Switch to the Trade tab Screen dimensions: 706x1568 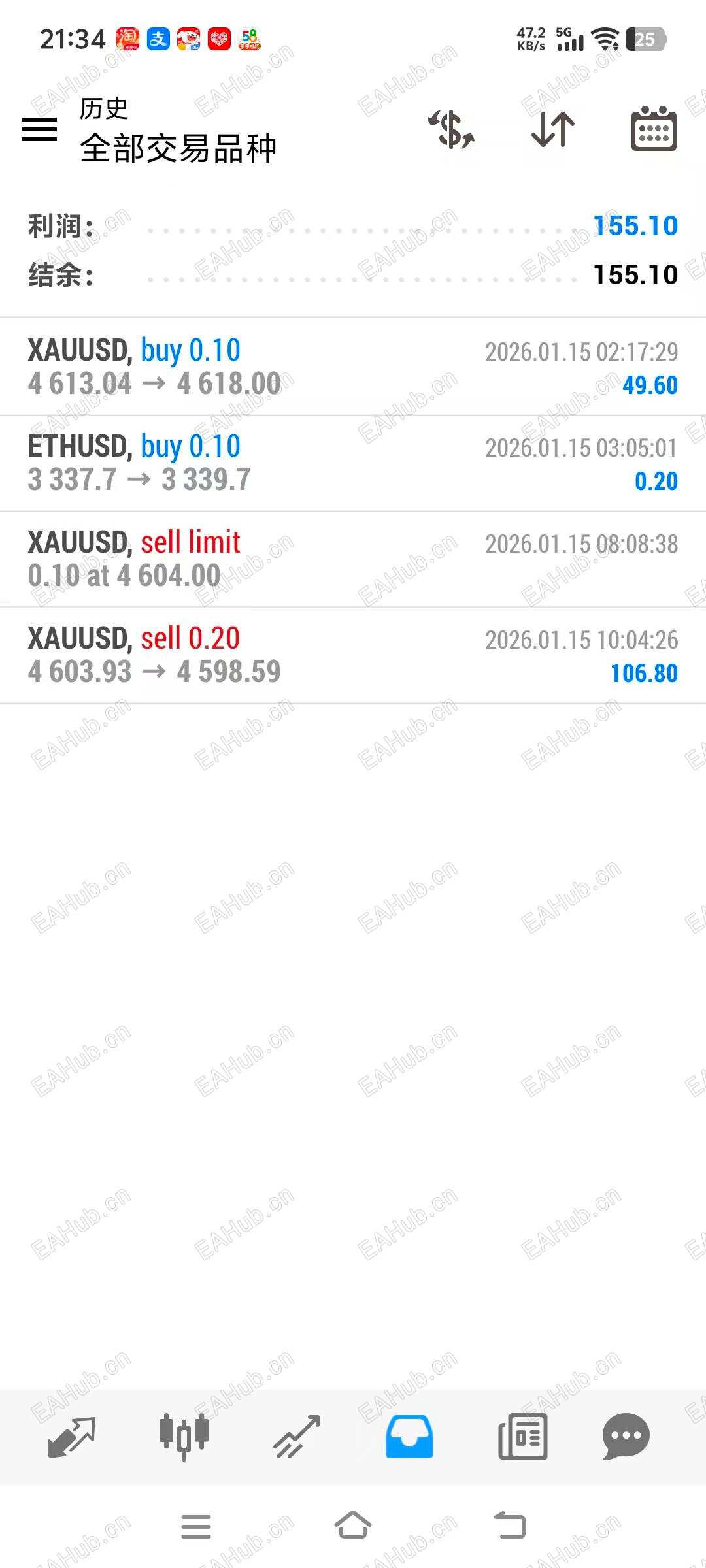click(297, 1436)
